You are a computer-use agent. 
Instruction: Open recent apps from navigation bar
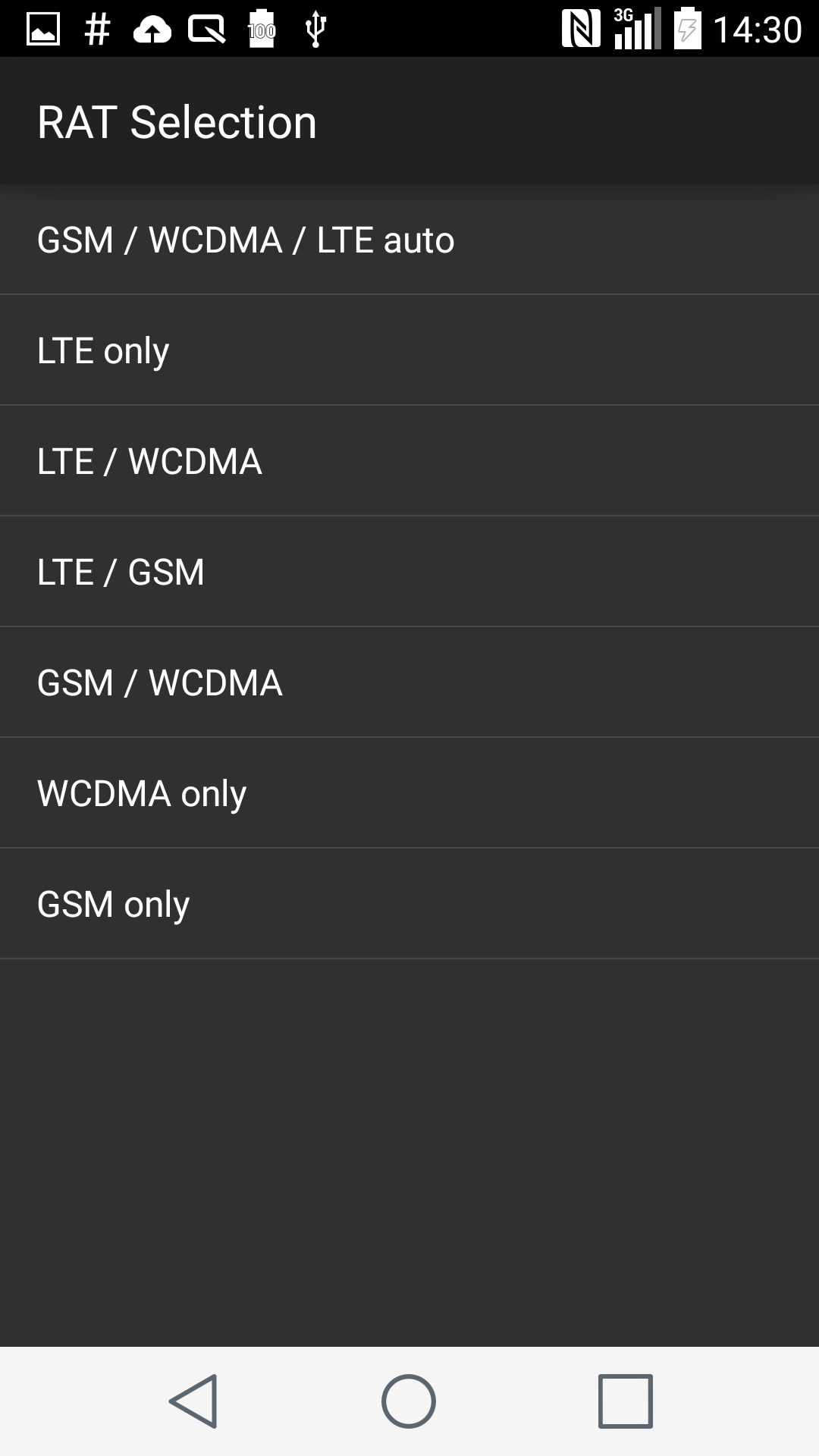(x=626, y=1401)
